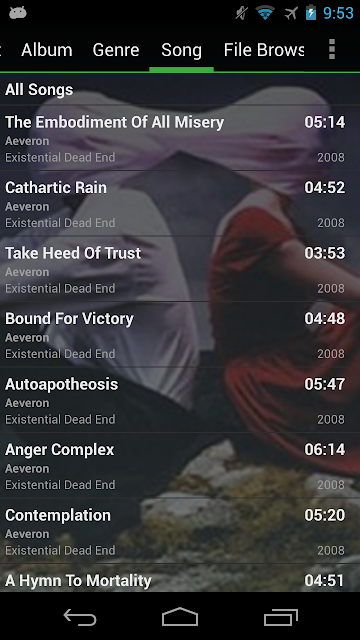Screen dimensions: 360x640
Task: Play the song Cathartic Rain
Action: click(x=180, y=204)
